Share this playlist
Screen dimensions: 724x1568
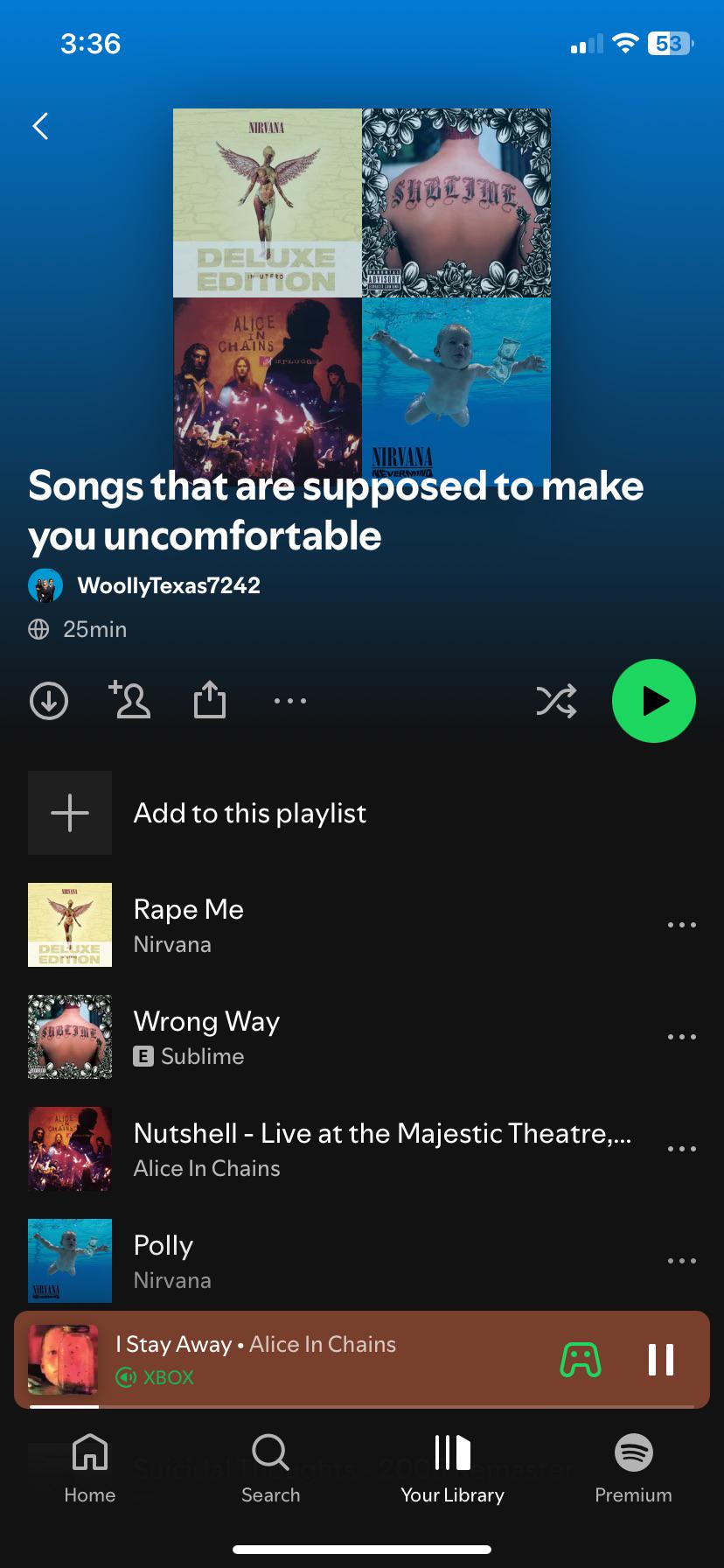[x=210, y=700]
